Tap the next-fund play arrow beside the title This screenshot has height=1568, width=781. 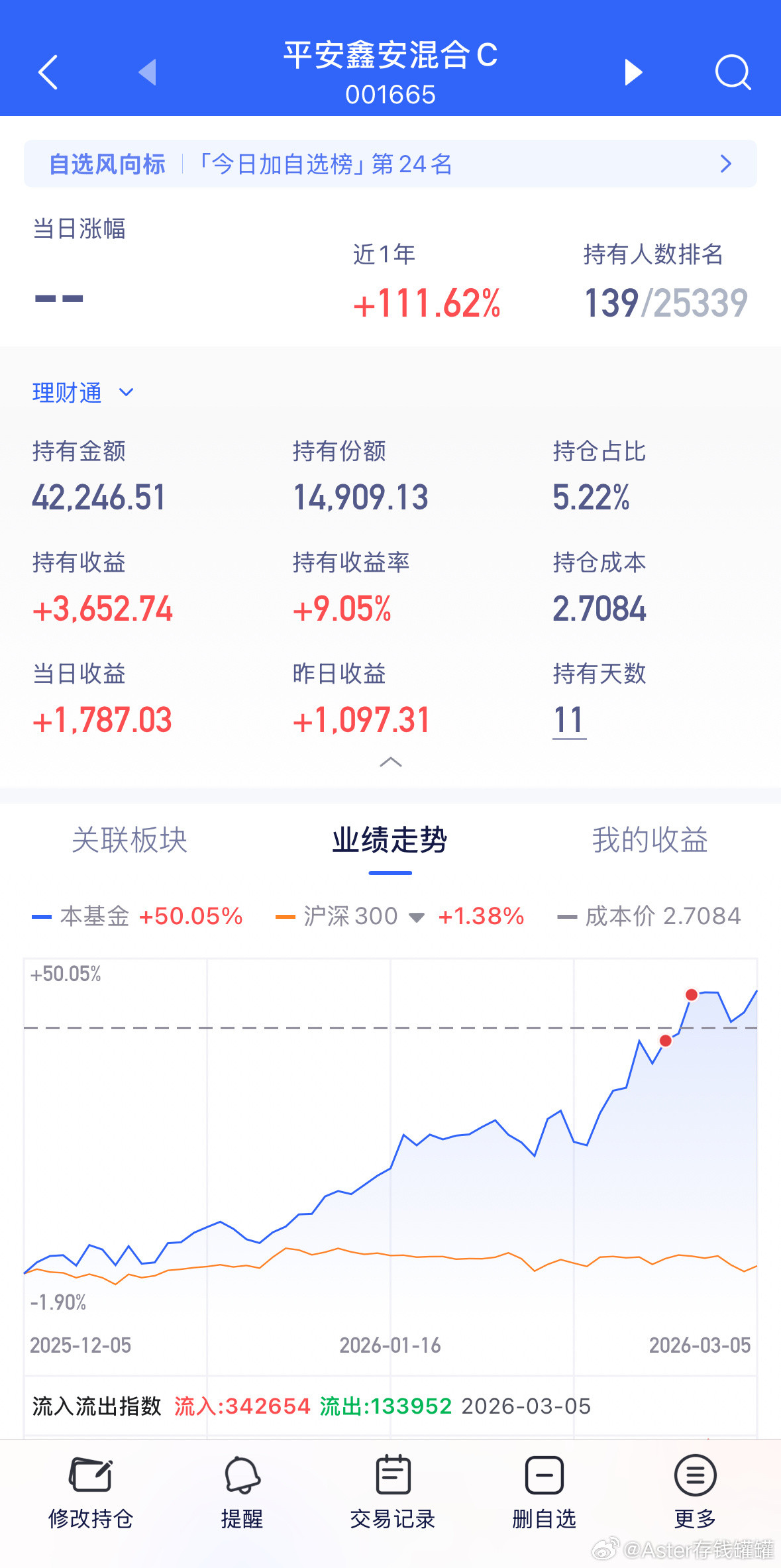pyautogui.click(x=633, y=72)
